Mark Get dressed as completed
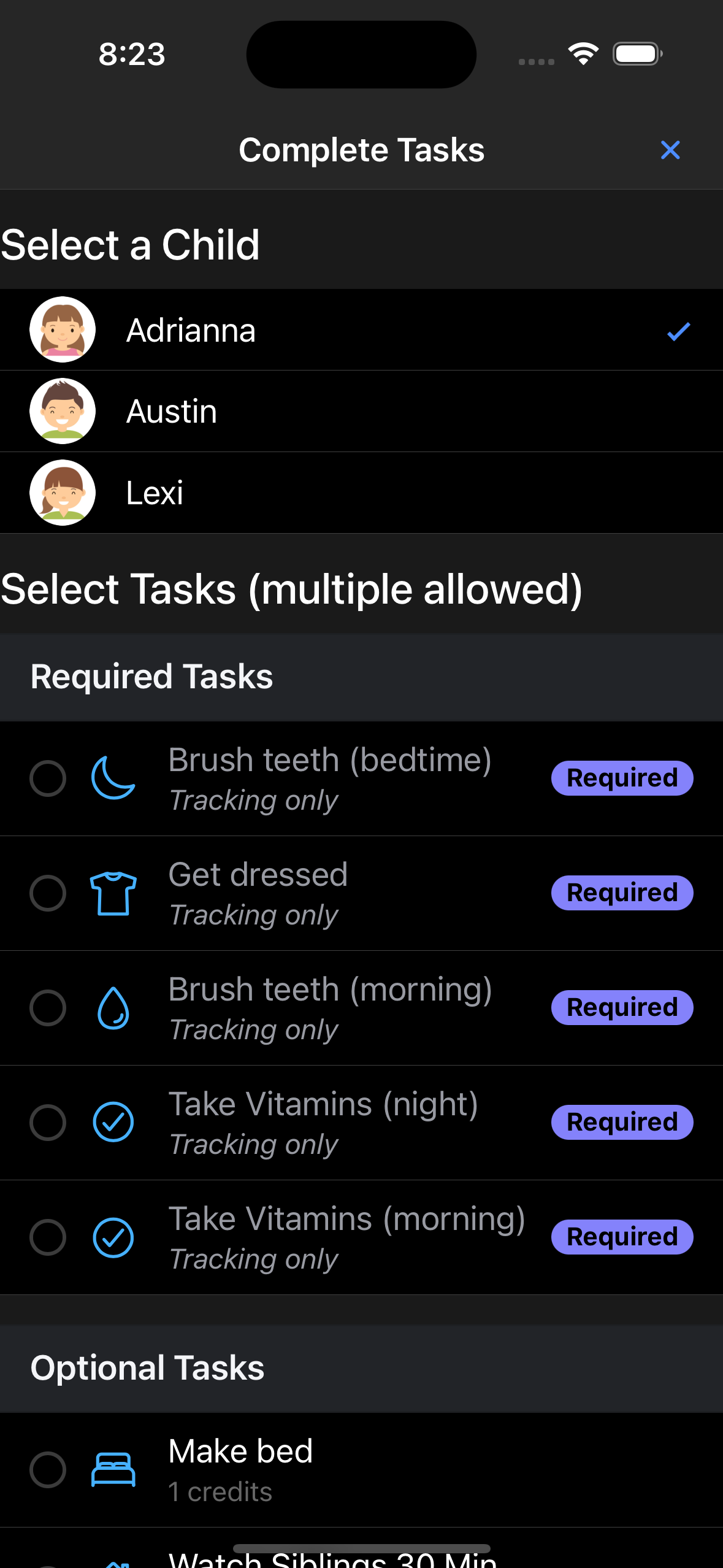The width and height of the screenshot is (723, 1568). (48, 893)
